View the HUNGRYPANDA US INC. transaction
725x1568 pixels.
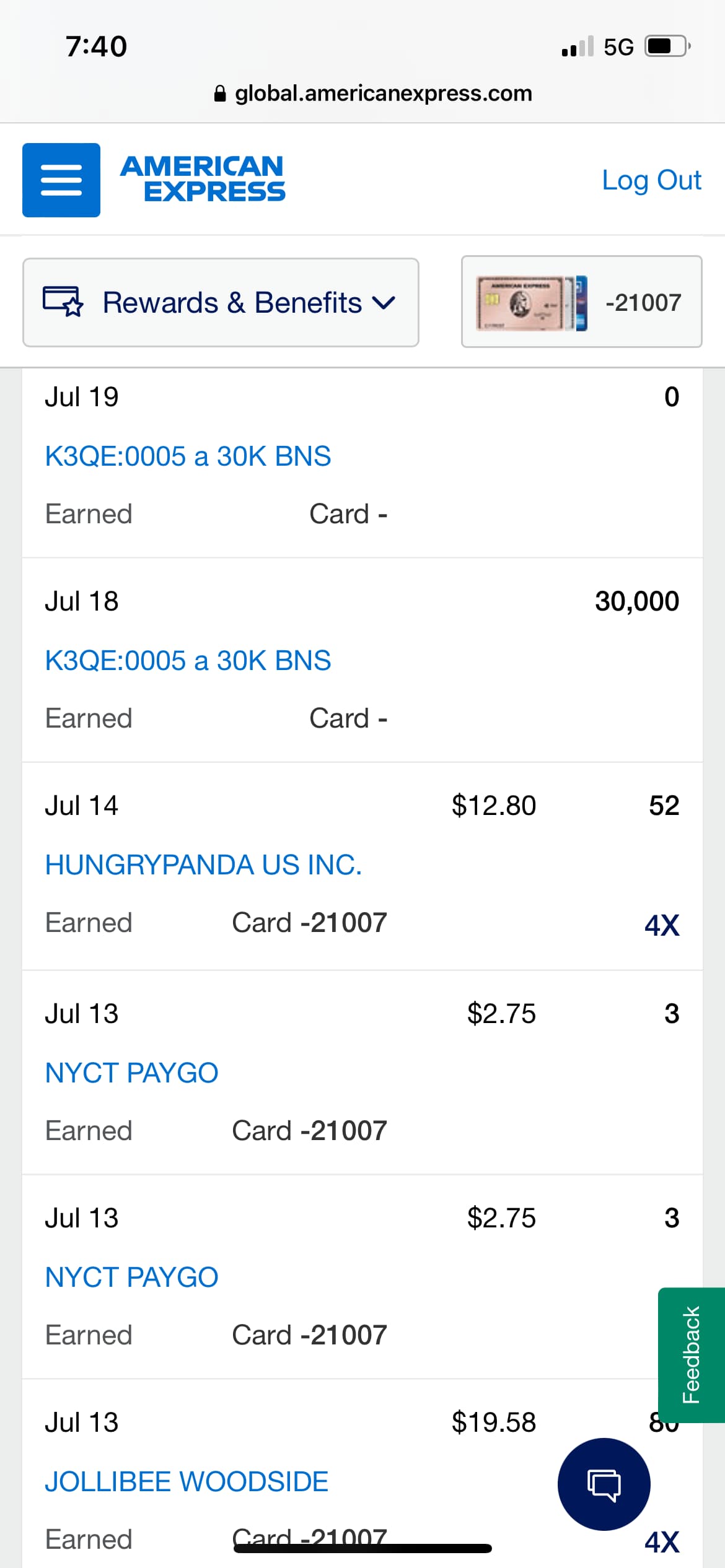(x=203, y=865)
